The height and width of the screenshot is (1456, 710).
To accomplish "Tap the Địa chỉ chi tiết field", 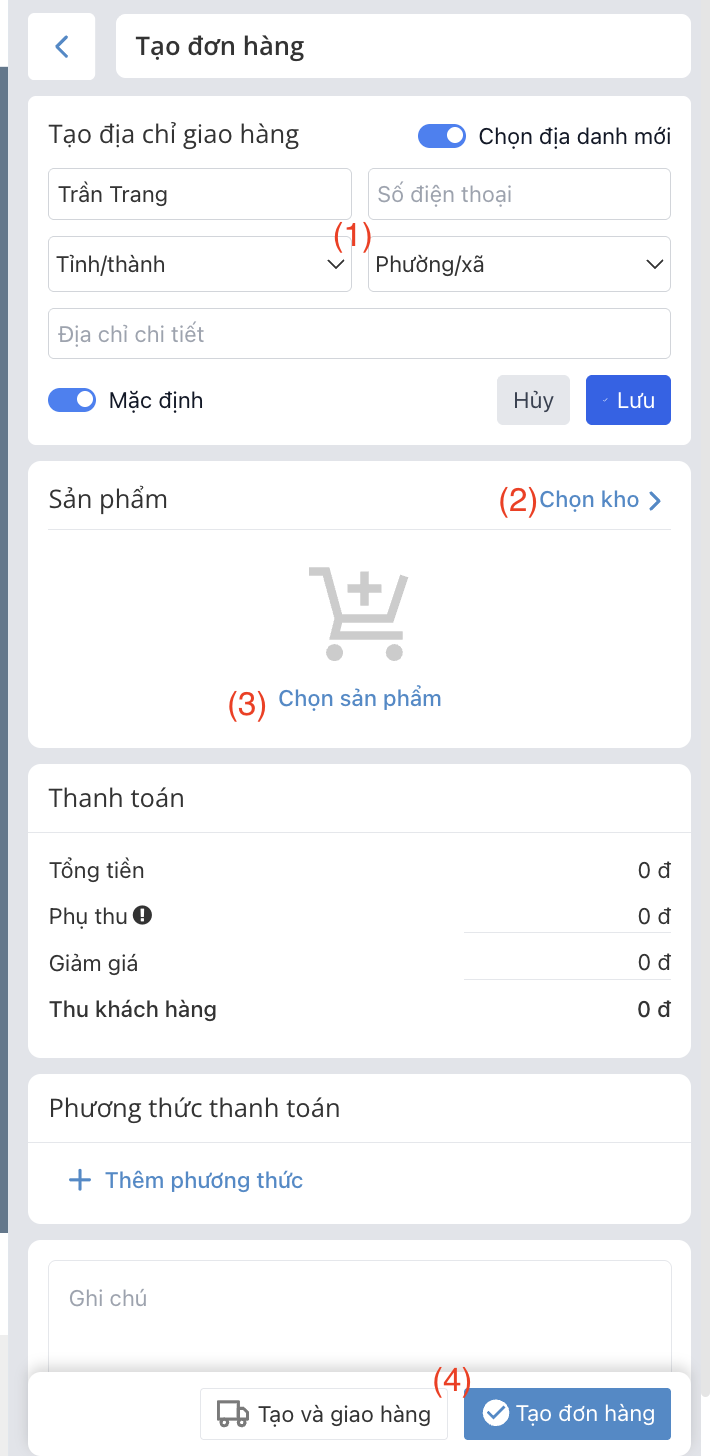I will pos(359,334).
